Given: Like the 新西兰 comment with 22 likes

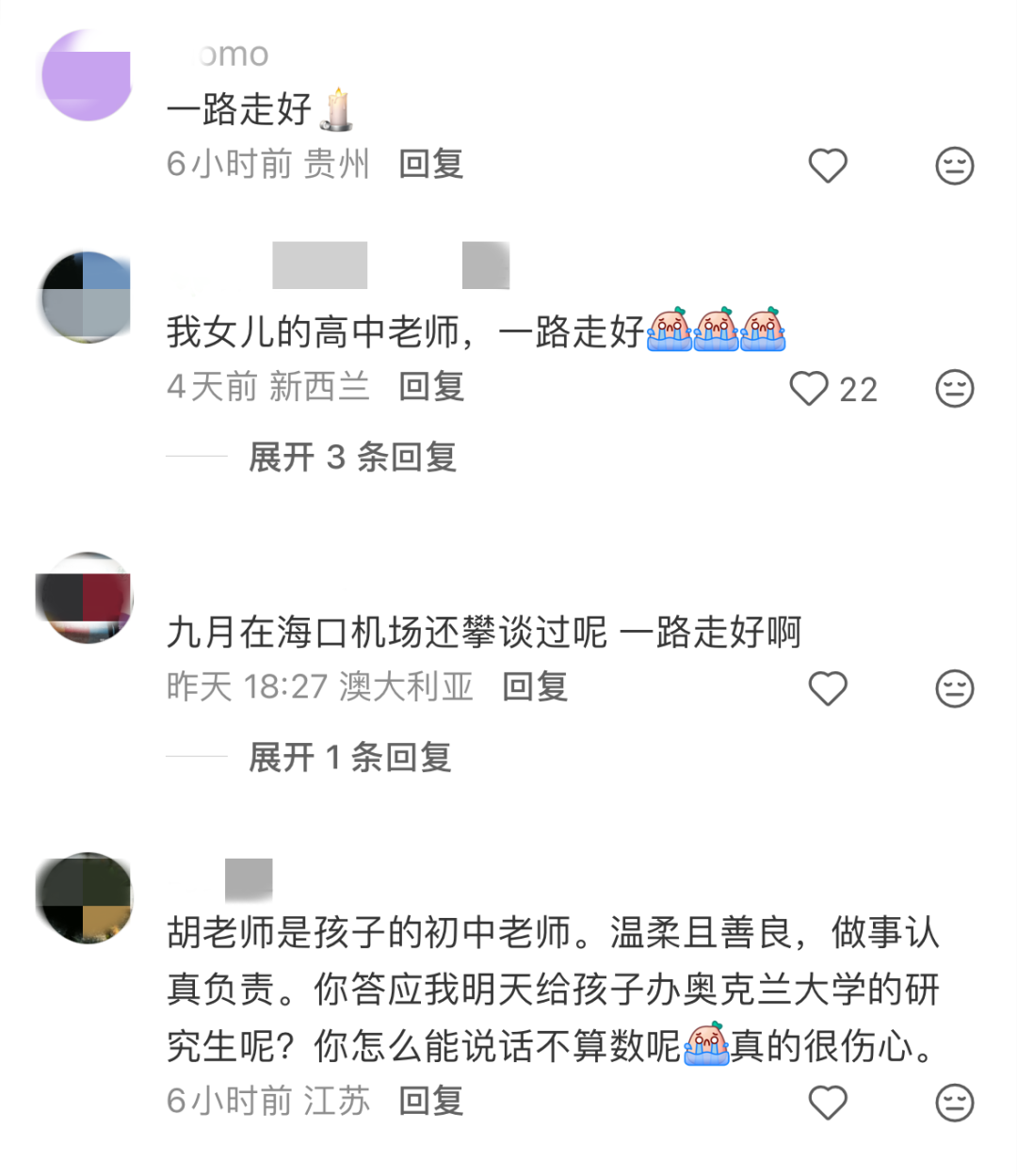Looking at the screenshot, I should [809, 388].
